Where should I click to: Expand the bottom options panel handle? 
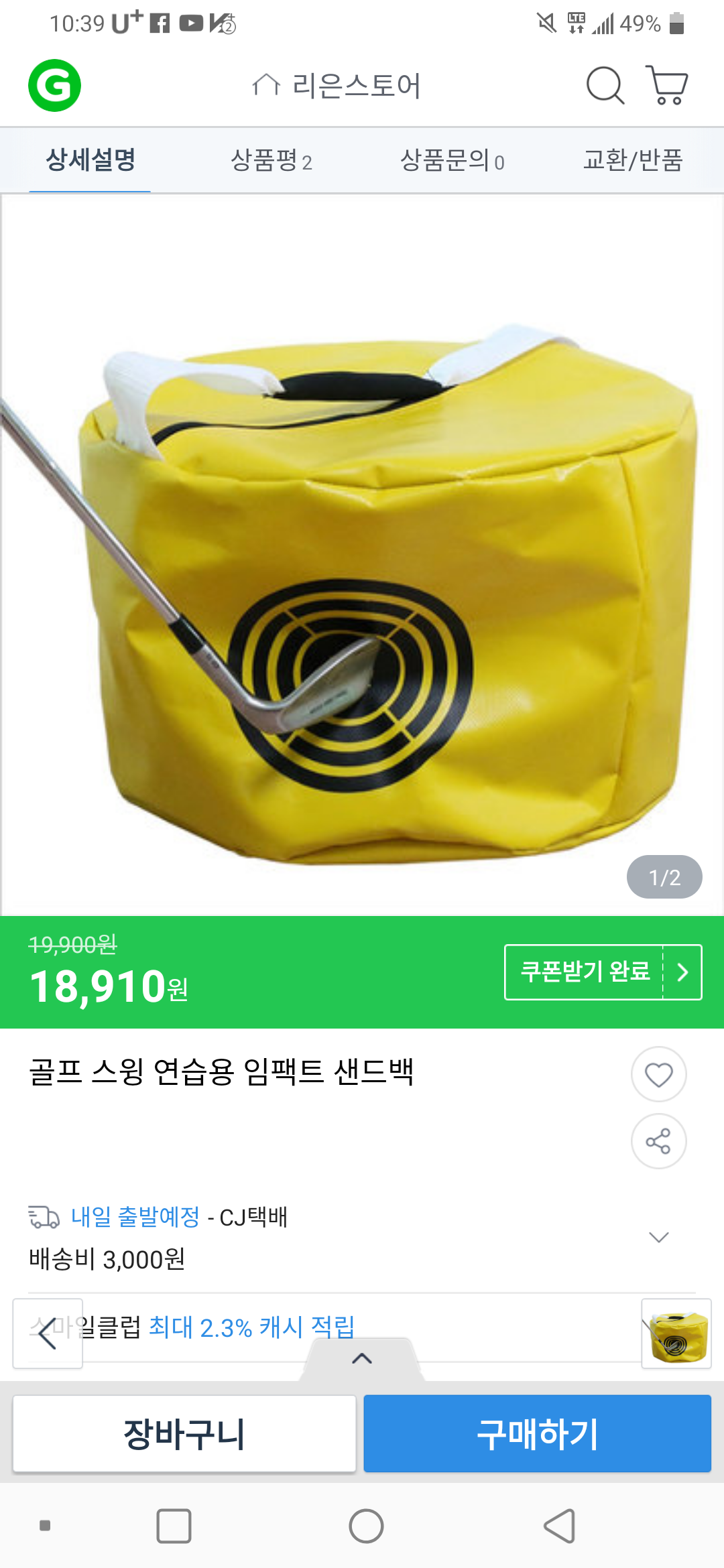click(362, 1358)
